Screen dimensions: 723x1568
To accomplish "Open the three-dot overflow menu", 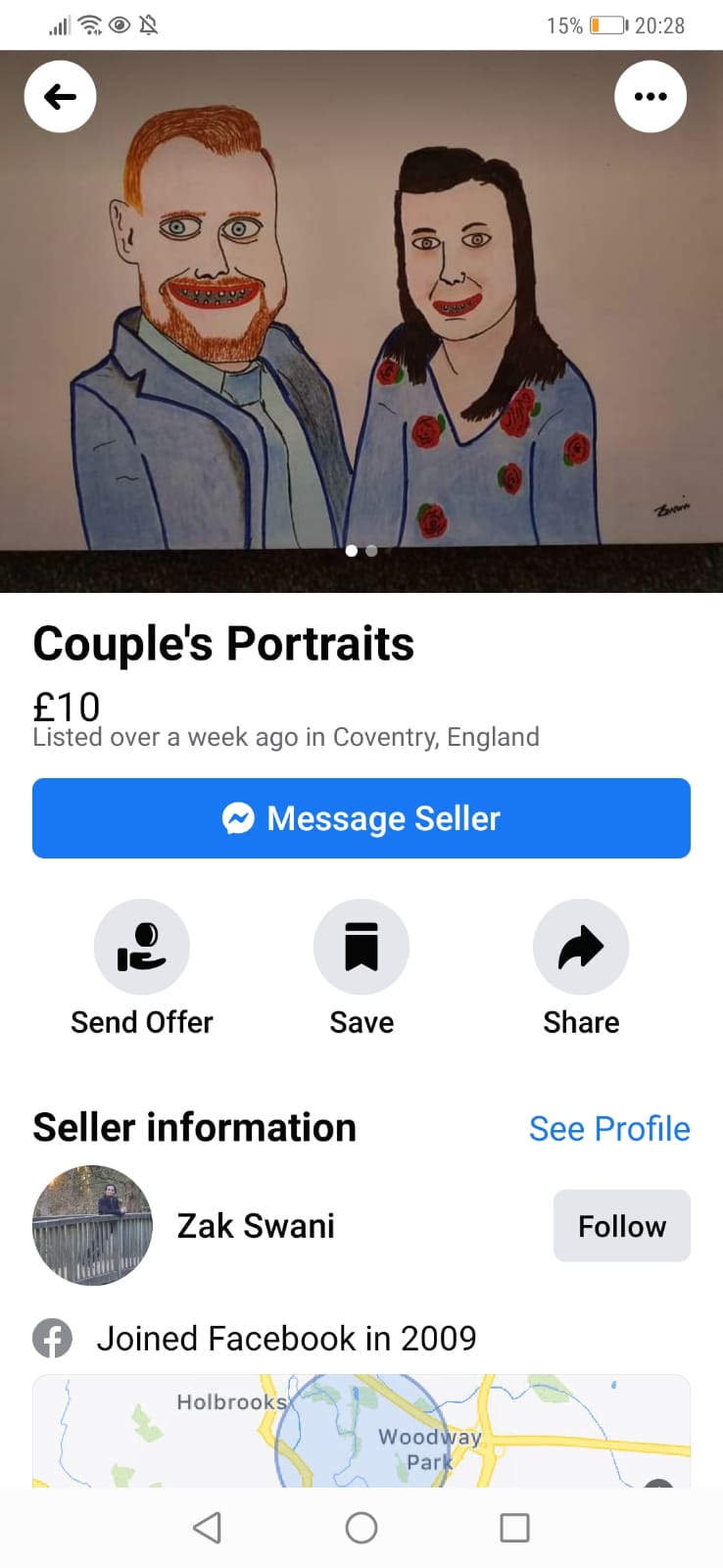I will 650,96.
